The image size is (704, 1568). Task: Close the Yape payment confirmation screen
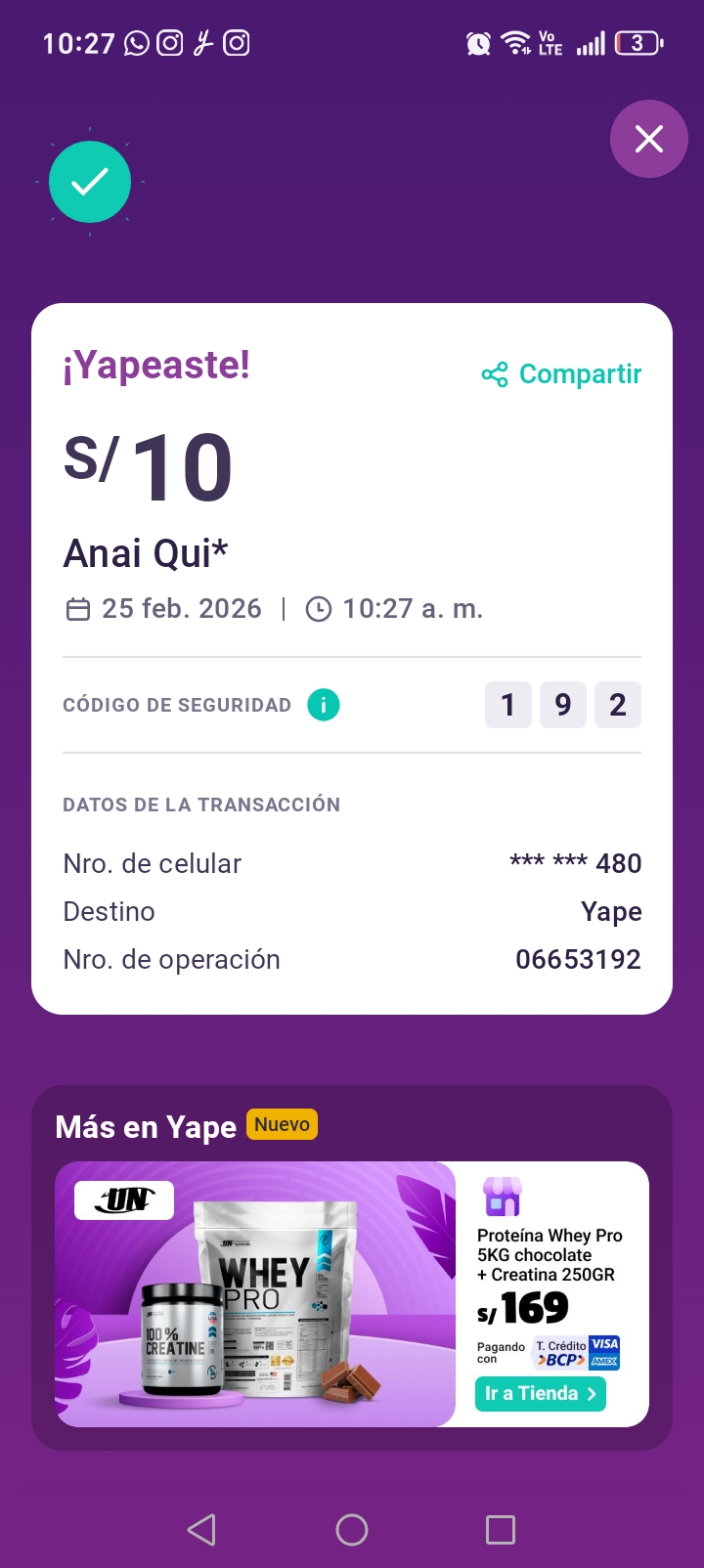coord(649,139)
